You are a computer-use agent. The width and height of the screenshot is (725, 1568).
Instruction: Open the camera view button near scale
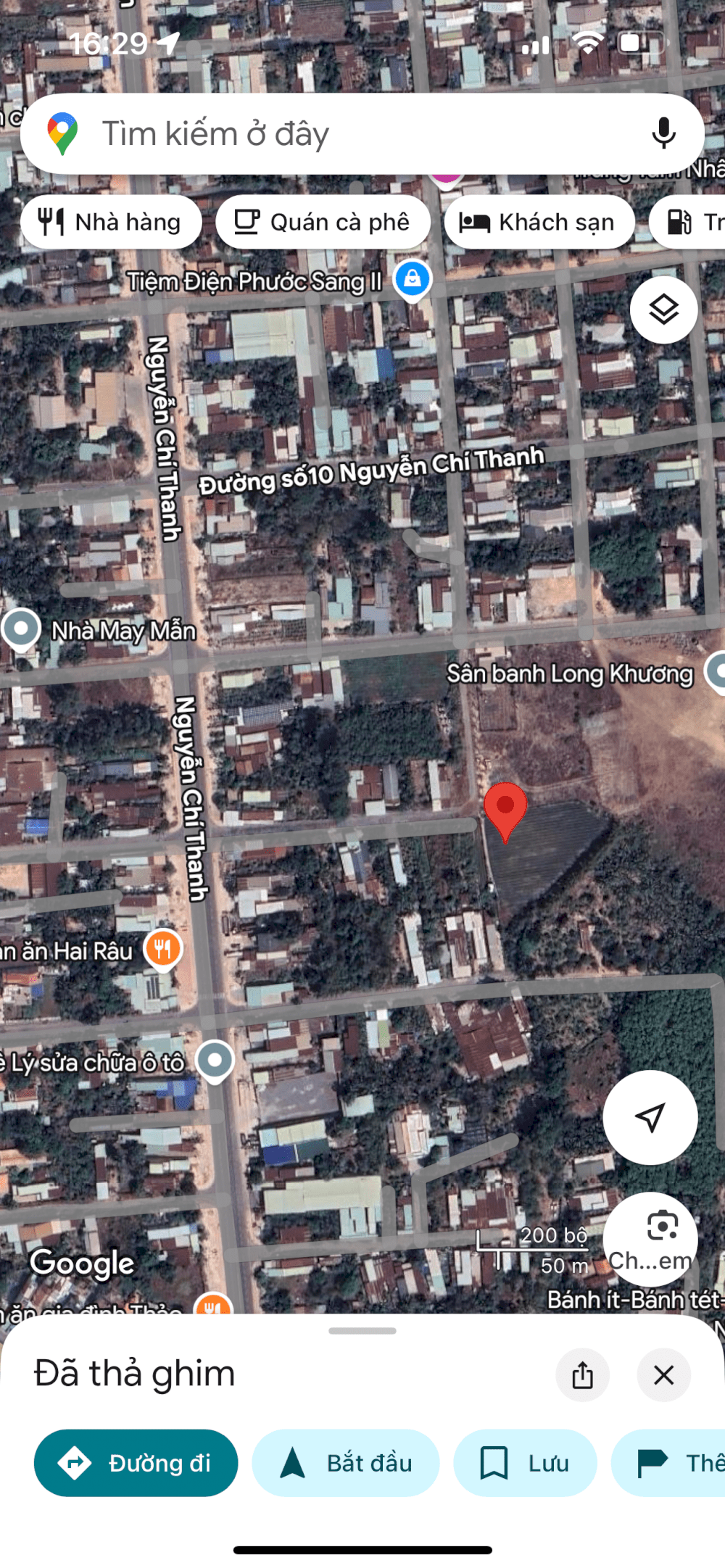650,1239
